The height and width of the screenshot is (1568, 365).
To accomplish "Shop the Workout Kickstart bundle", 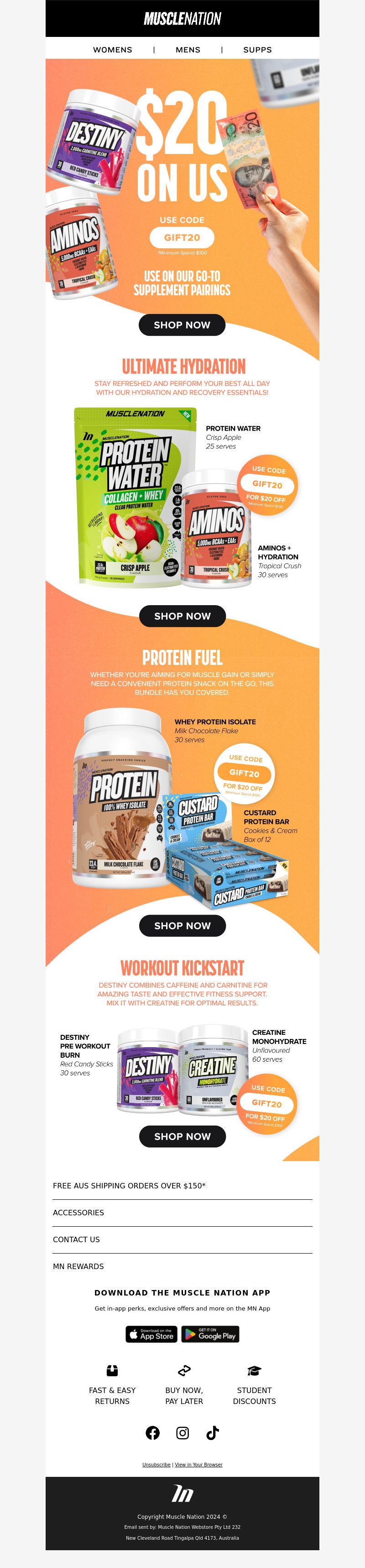I will 182,1136.
